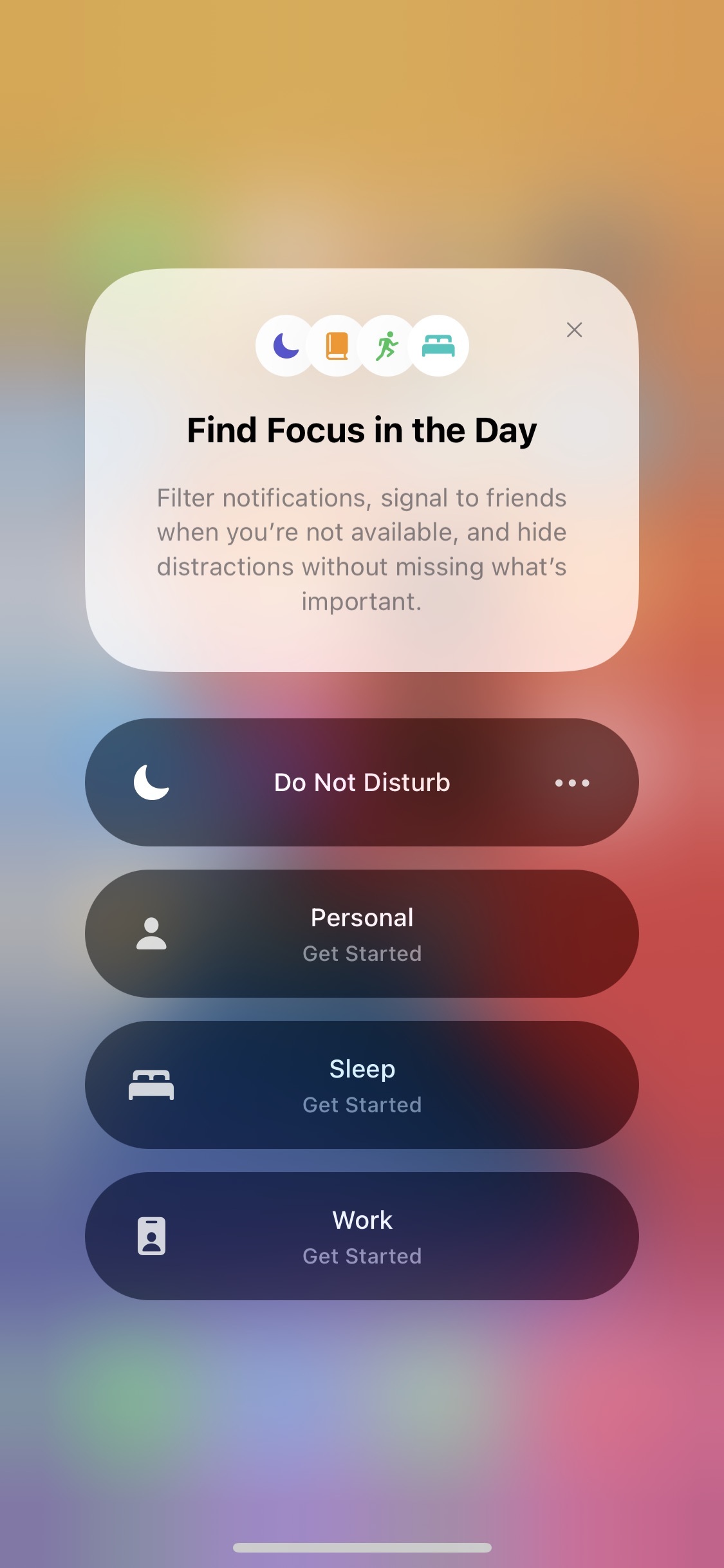Dismiss the Find Focus in the Day card
This screenshot has height=1568, width=724.
pos(574,330)
